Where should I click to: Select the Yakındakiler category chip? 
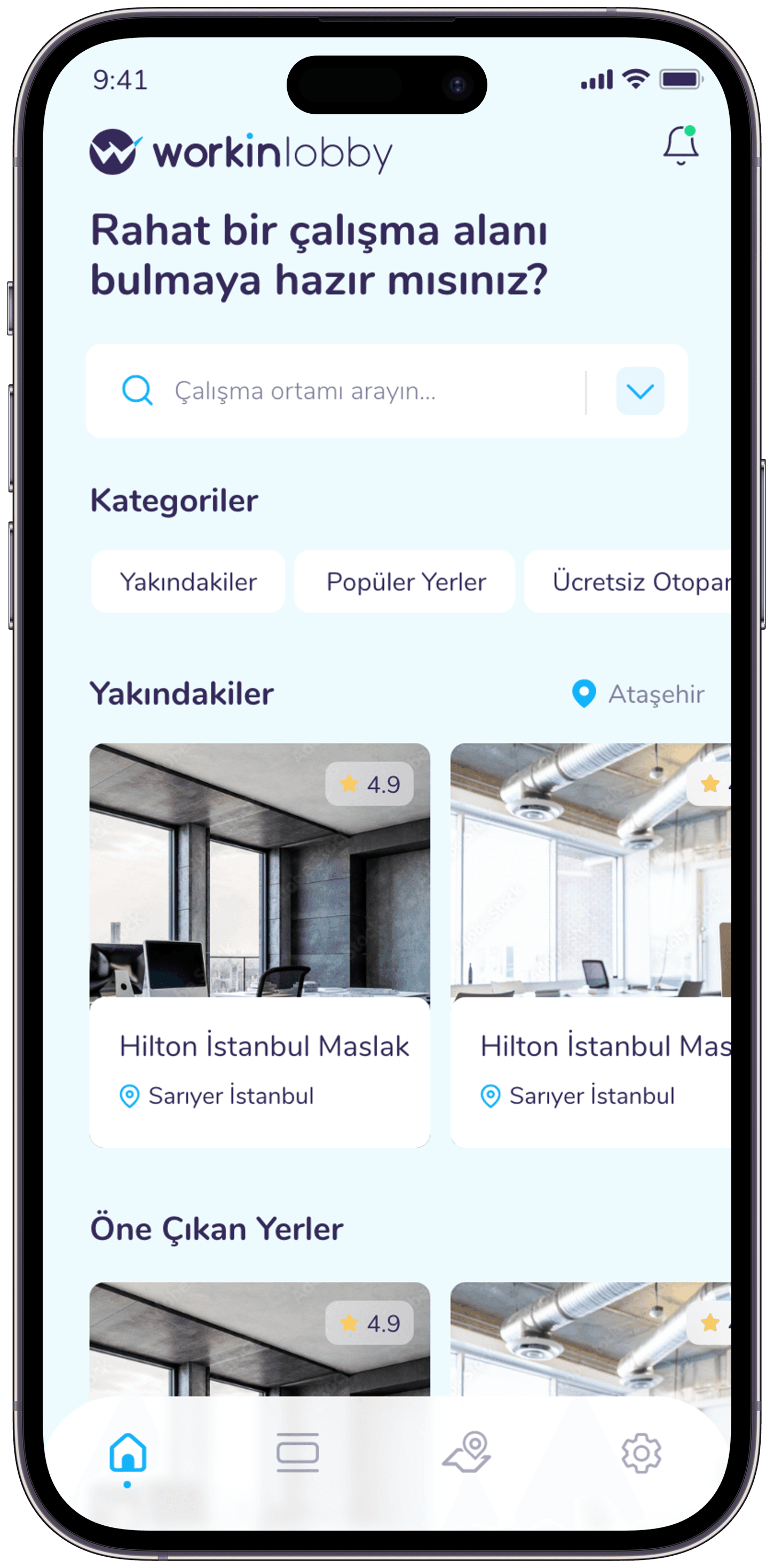point(188,581)
